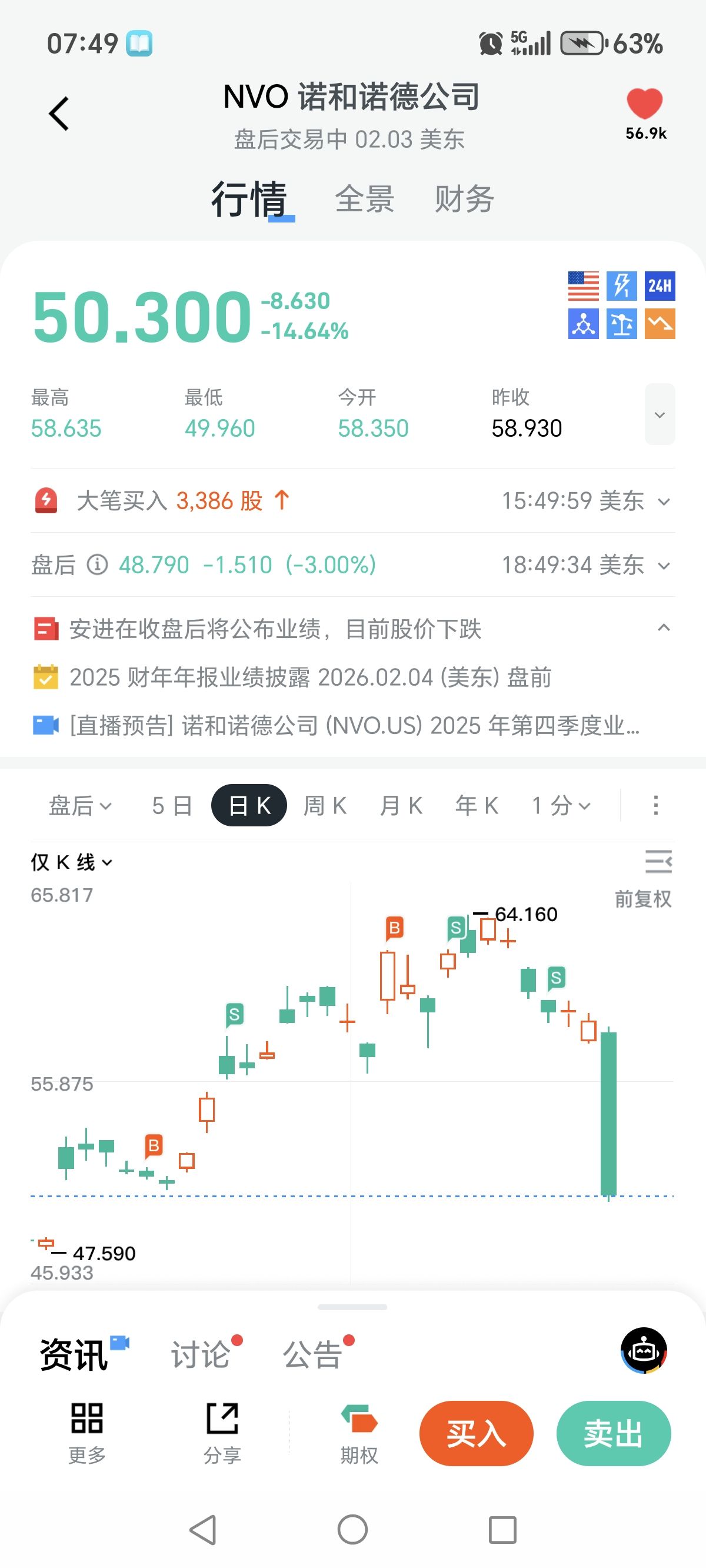The image size is (706, 1568).
Task: Change the 前复权 adjustment setting
Action: tap(642, 899)
